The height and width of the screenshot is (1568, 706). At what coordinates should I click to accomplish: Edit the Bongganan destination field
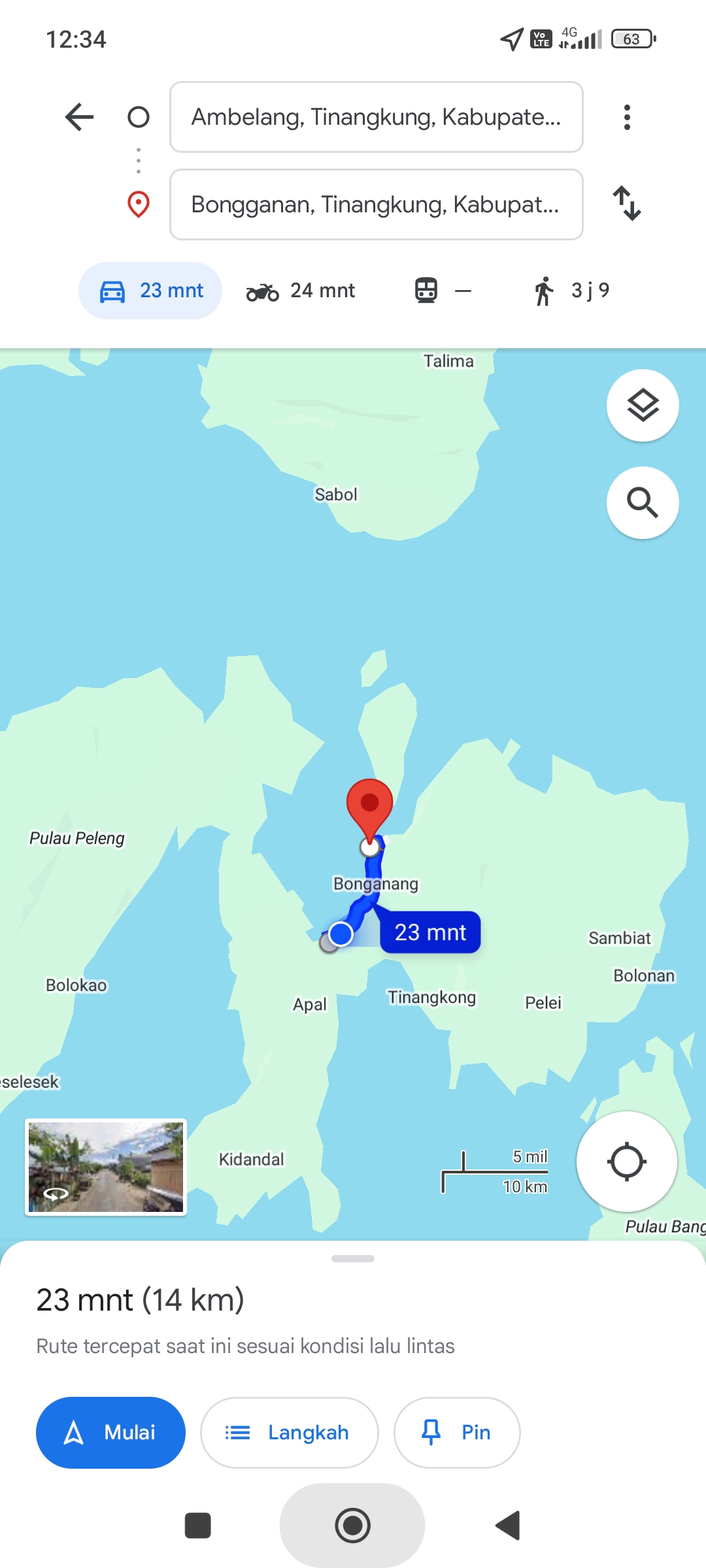(377, 204)
